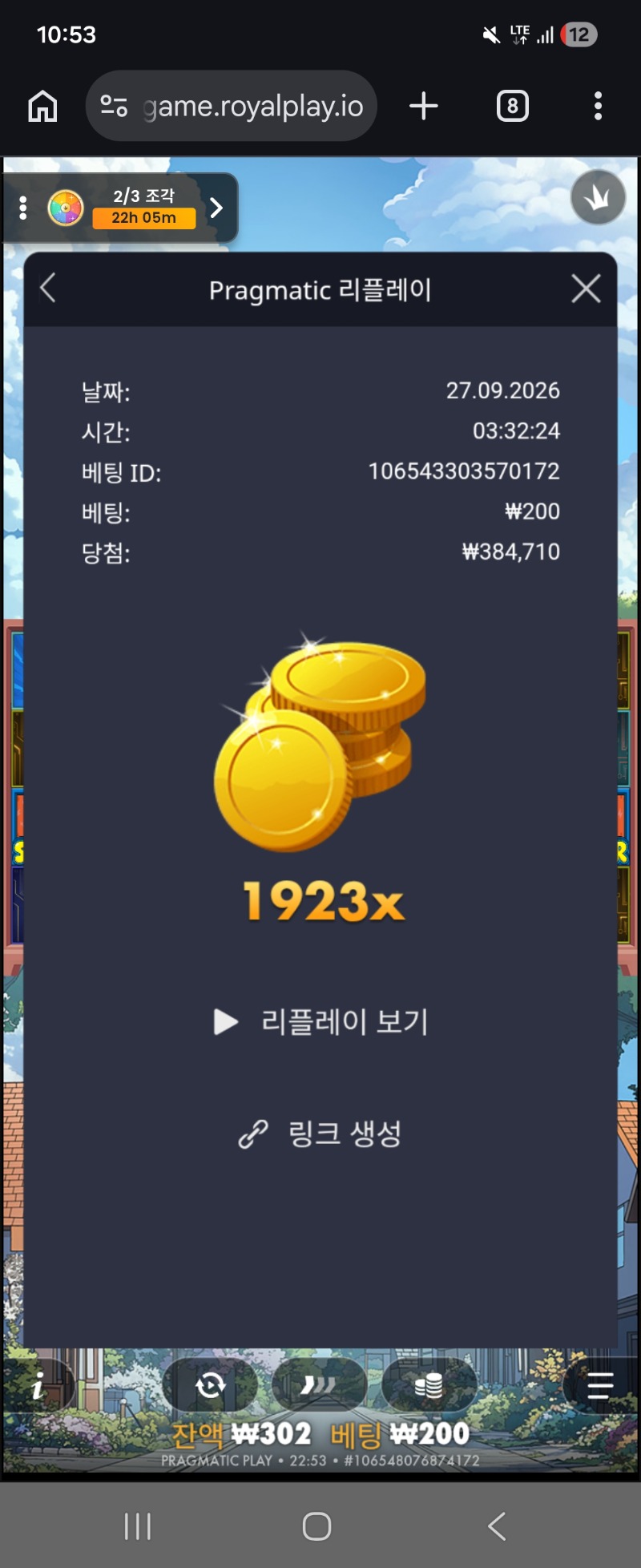Play the replay with 리플레이 보기

tap(320, 1021)
